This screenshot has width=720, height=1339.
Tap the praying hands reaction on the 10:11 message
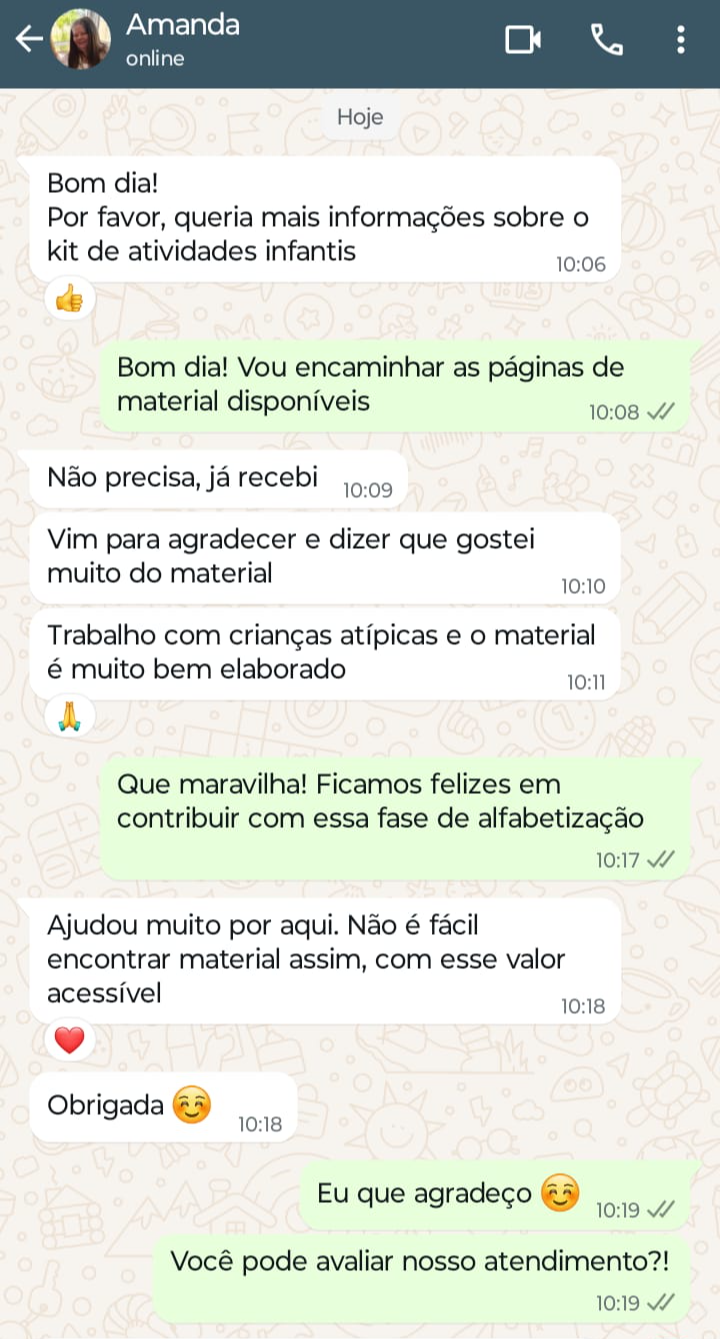[x=69, y=715]
